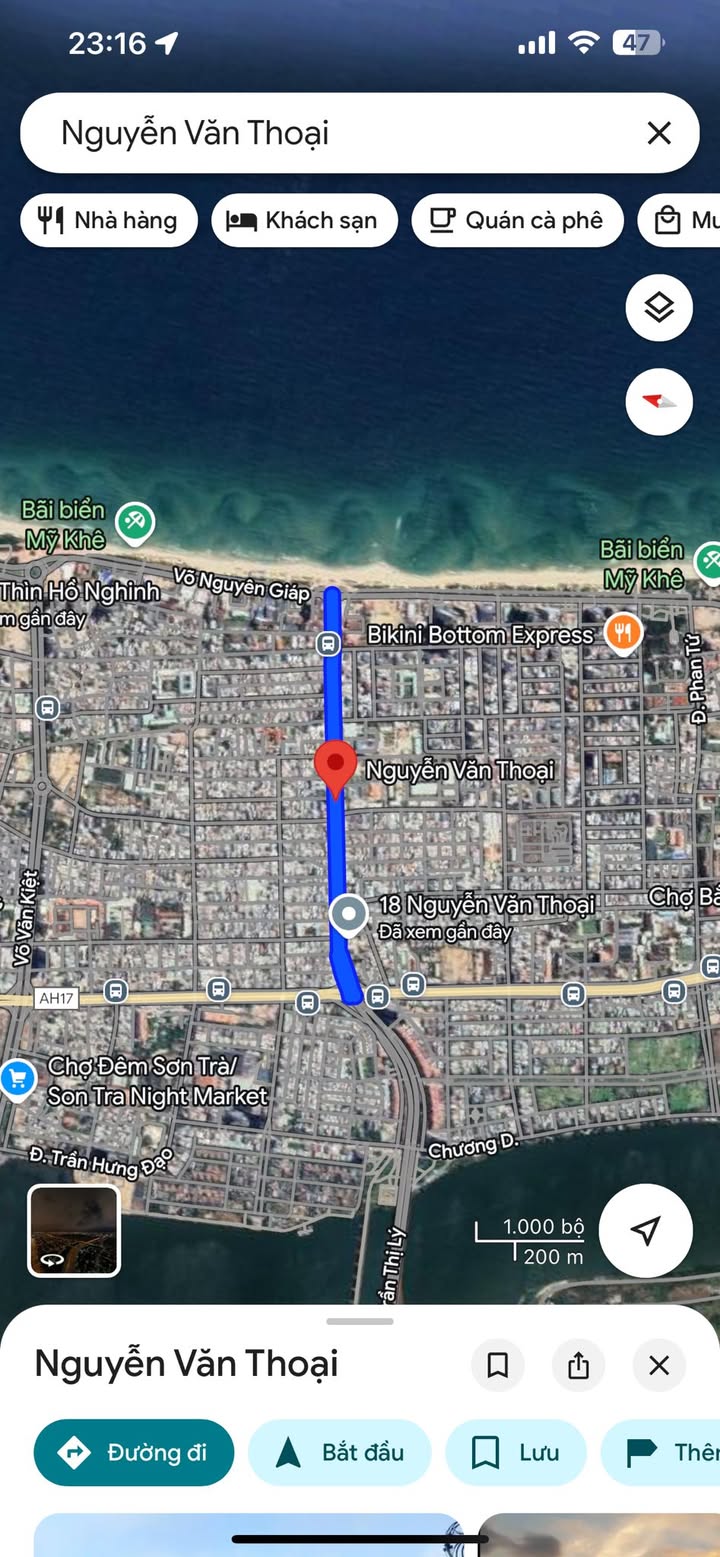
Task: Tap Đường đi for directions
Action: coord(134,1452)
